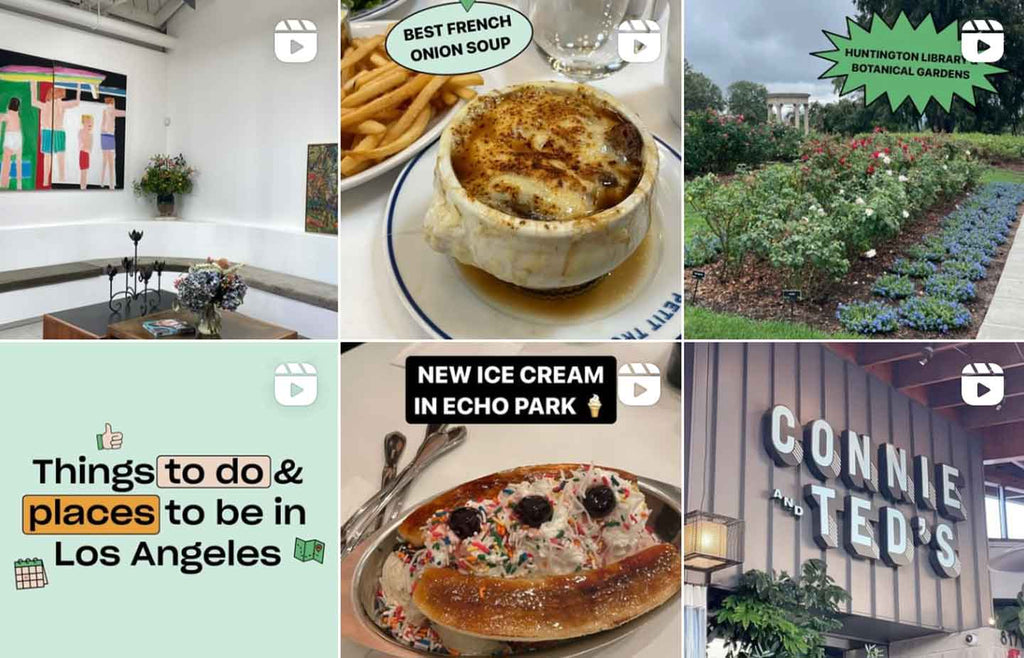This screenshot has height=658, width=1024.
Task: Open the art gallery interior reel
Action: [168, 170]
